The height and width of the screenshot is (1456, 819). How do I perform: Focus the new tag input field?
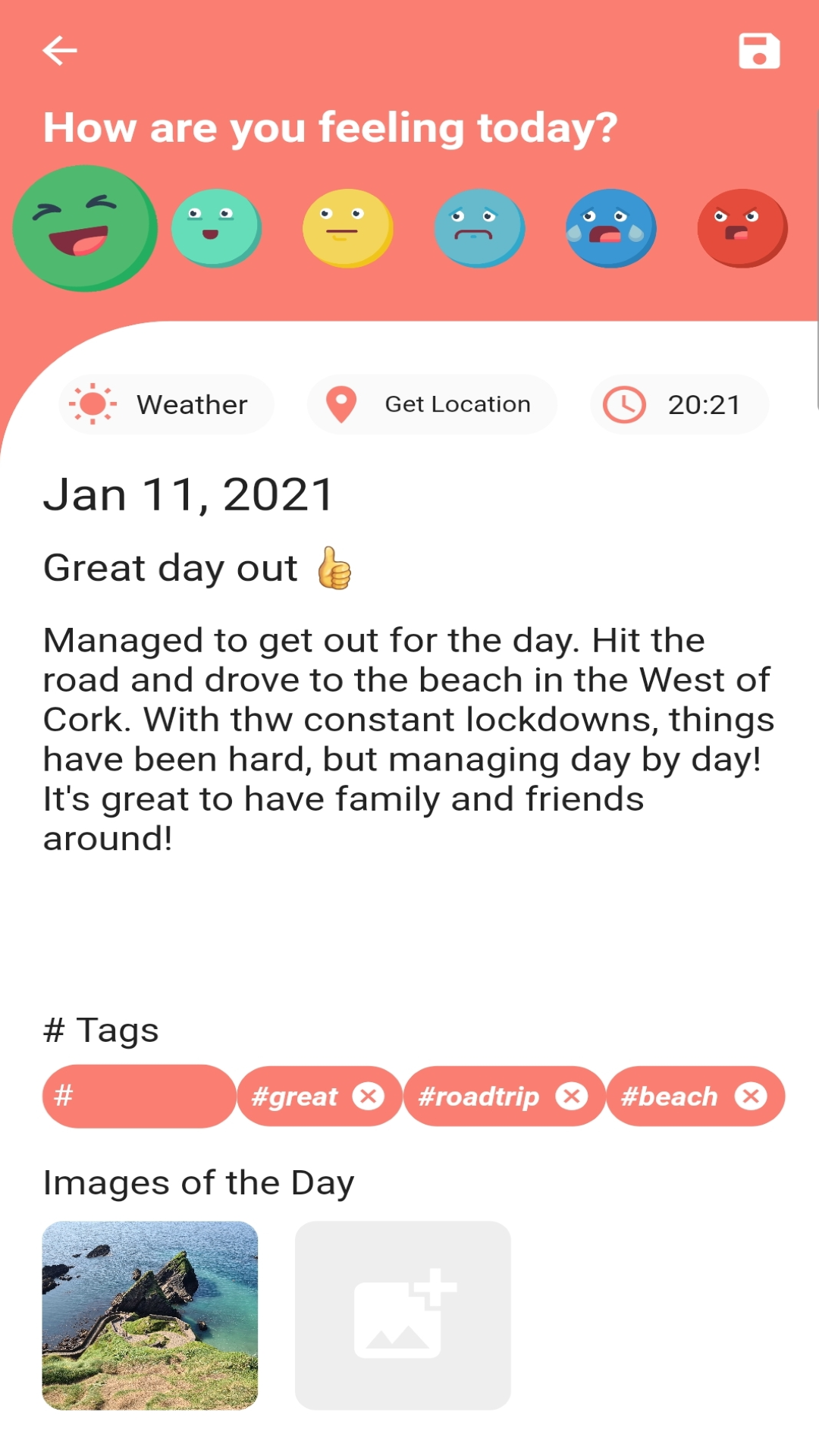140,1096
